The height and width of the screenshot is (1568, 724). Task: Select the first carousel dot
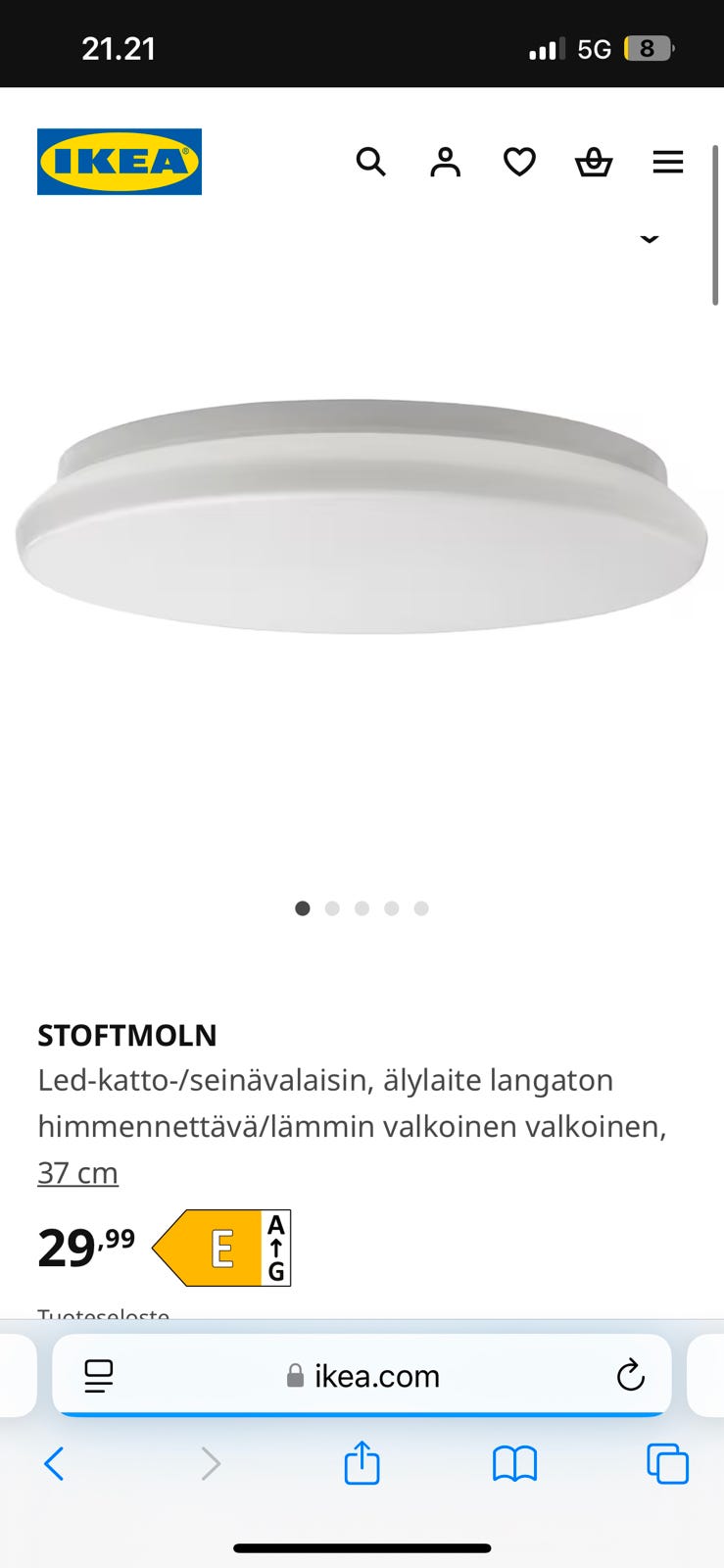[303, 908]
